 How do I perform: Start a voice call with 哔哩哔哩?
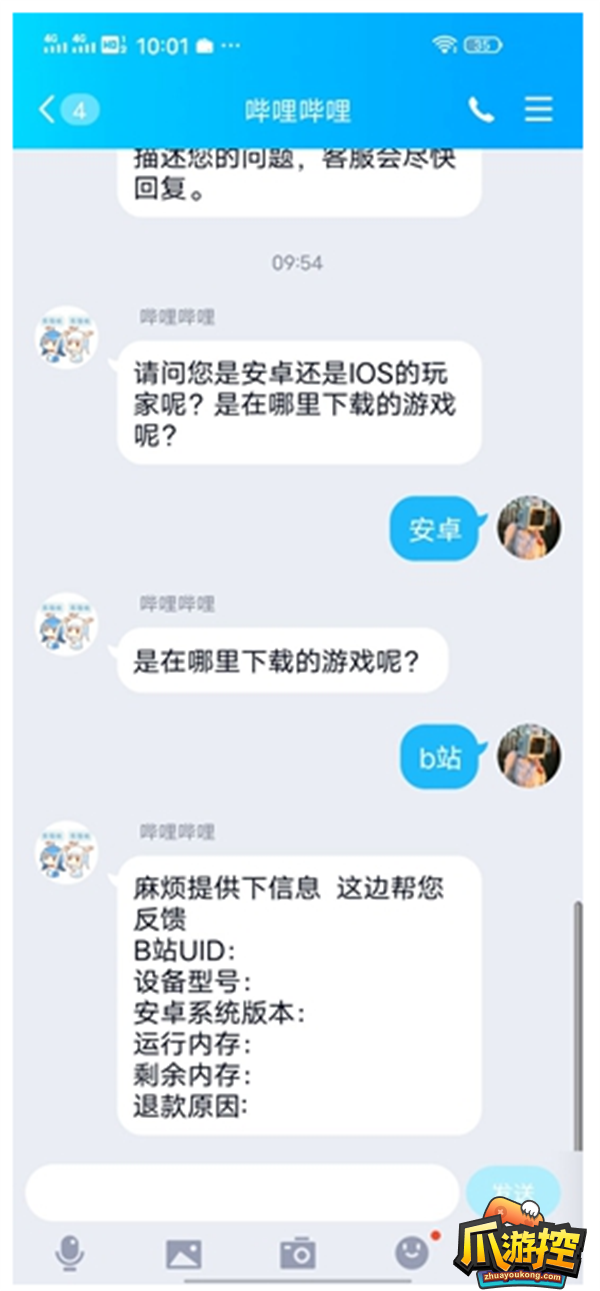[481, 110]
